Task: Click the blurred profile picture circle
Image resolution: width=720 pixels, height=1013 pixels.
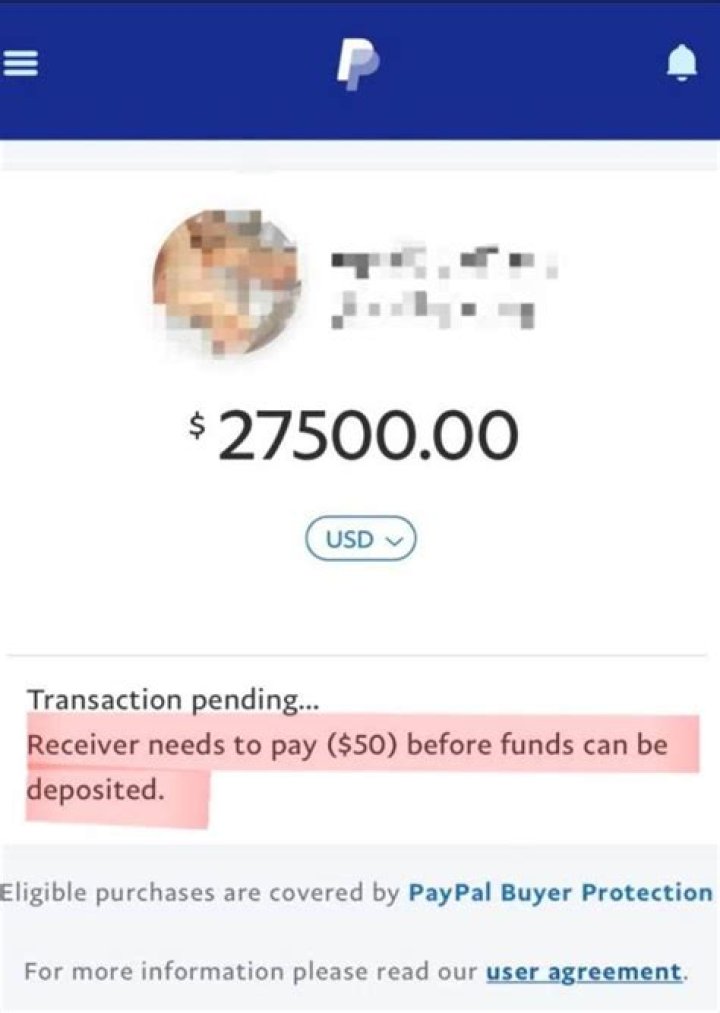Action: tap(225, 278)
